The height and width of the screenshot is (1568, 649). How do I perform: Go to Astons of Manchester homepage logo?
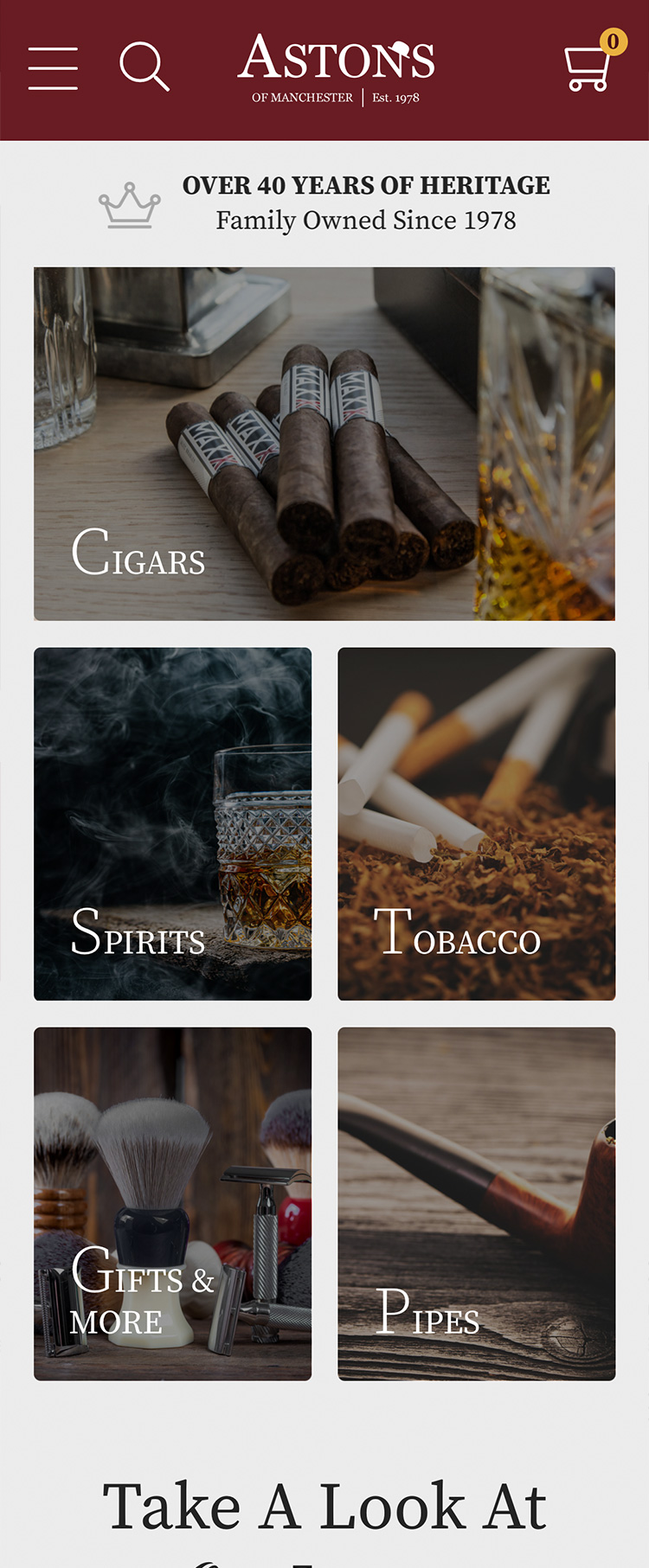(x=336, y=69)
